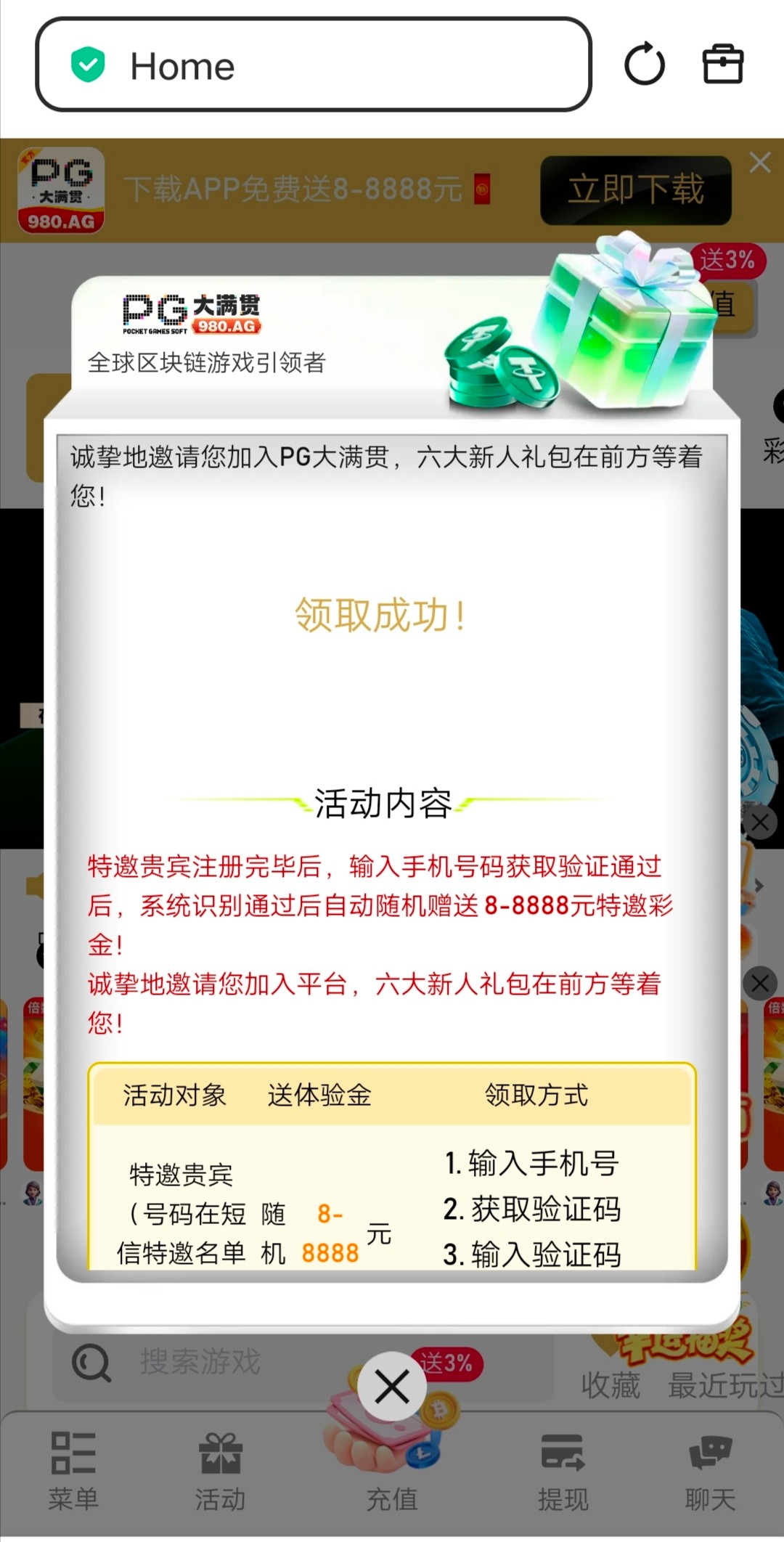Screen dimensions: 784x1542
Task: Tap 立即下载 to download the app
Action: click(635, 189)
